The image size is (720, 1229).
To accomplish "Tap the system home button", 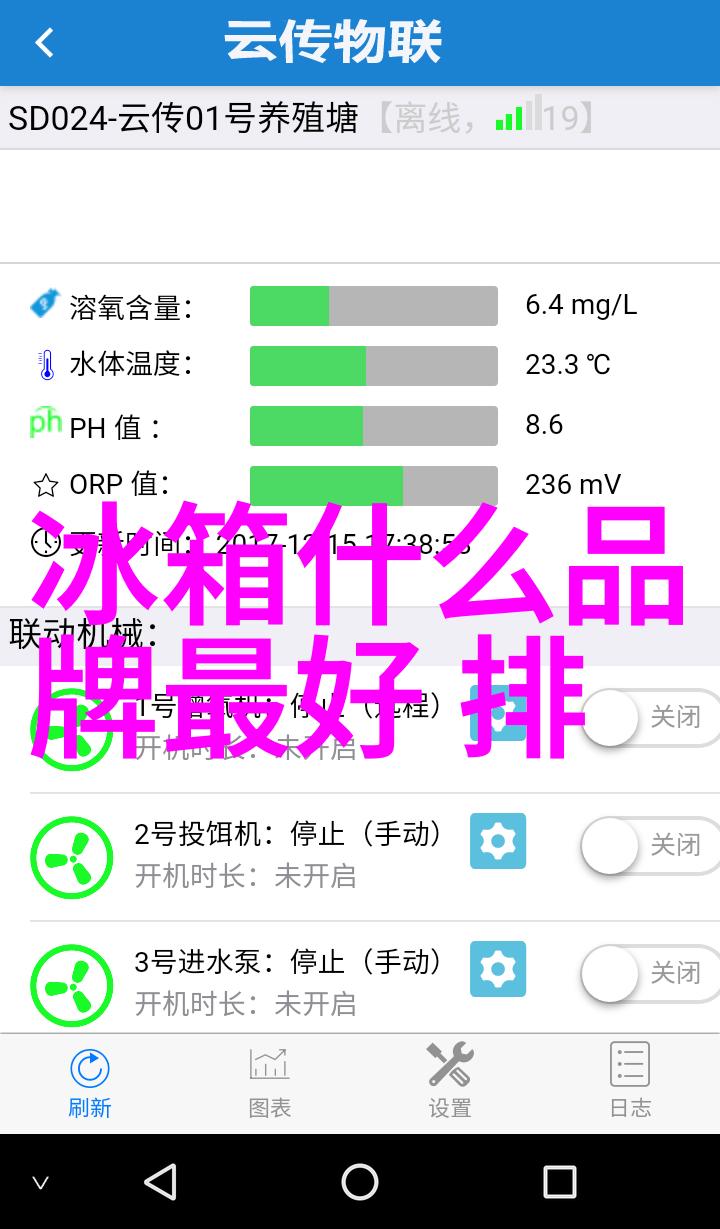I will click(x=360, y=1182).
